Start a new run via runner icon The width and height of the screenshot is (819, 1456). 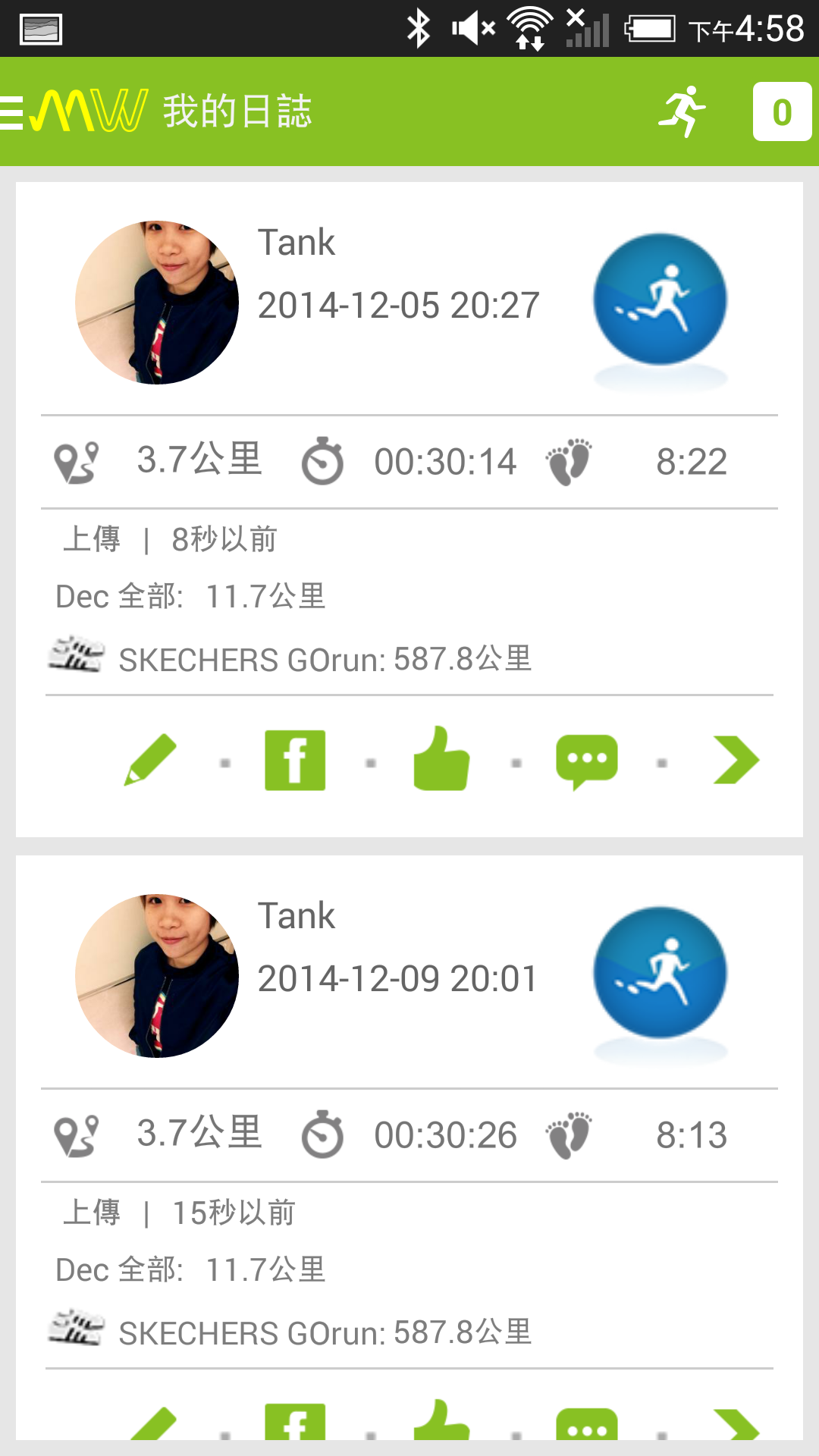coord(682,112)
